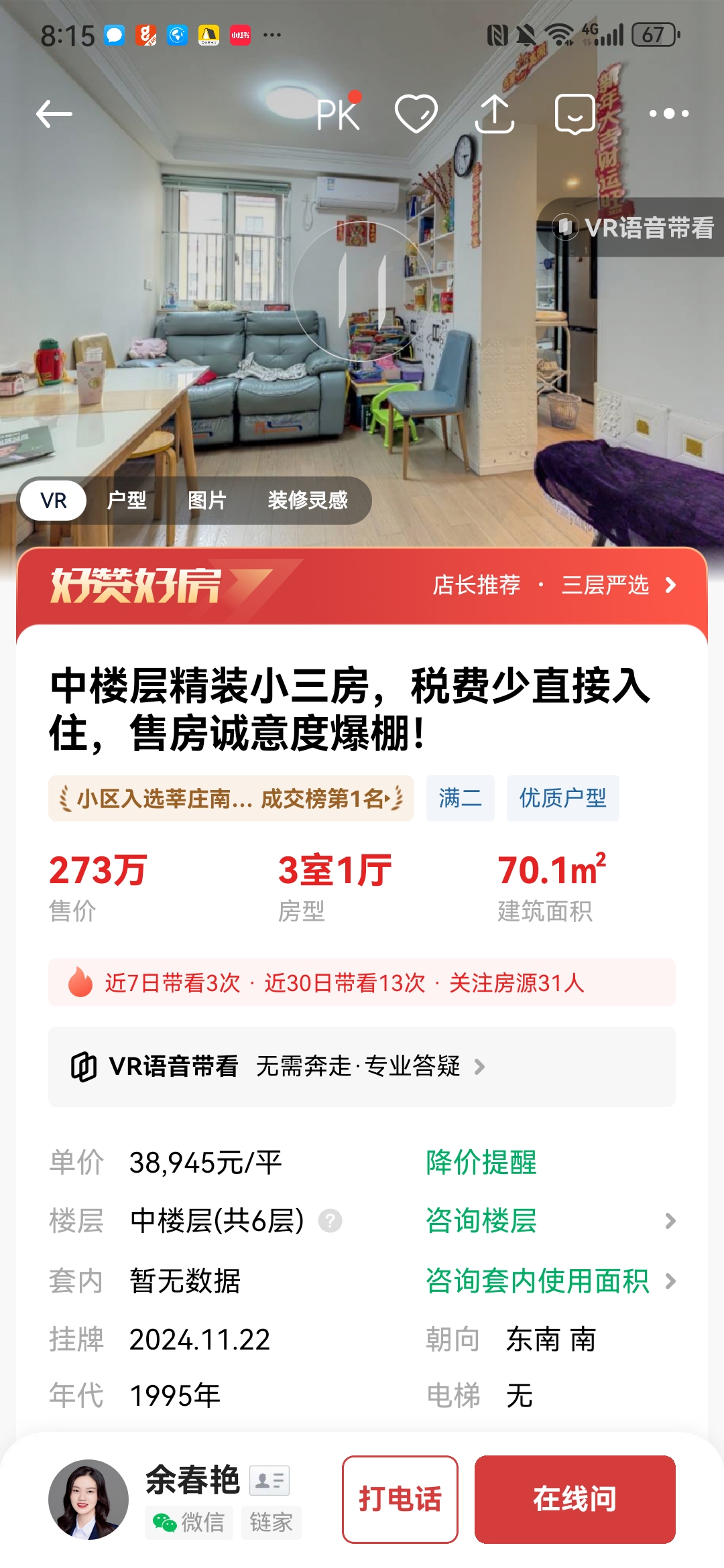Screen dimensions: 724x1568
Task: Favorite this listing with the heart icon
Action: tap(416, 114)
